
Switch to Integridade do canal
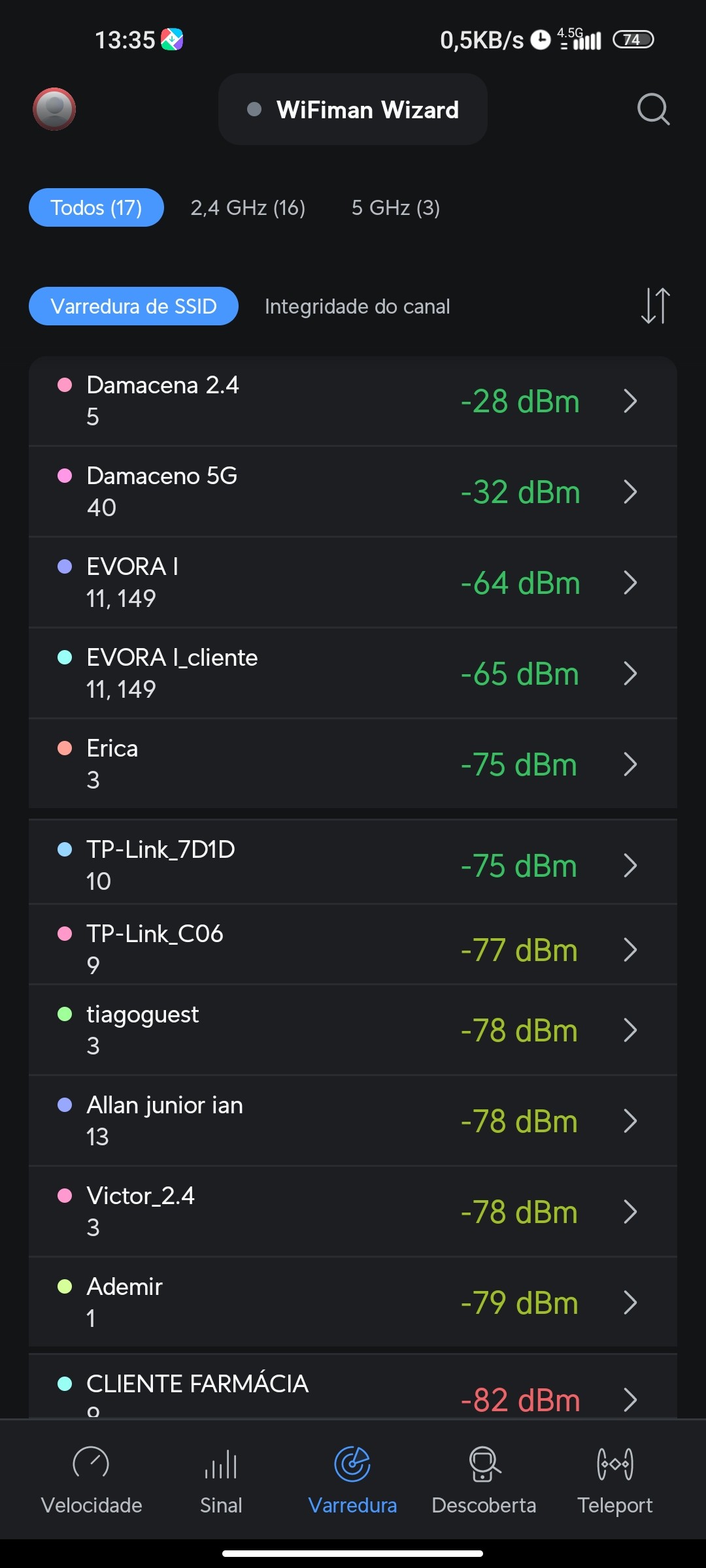click(x=357, y=306)
